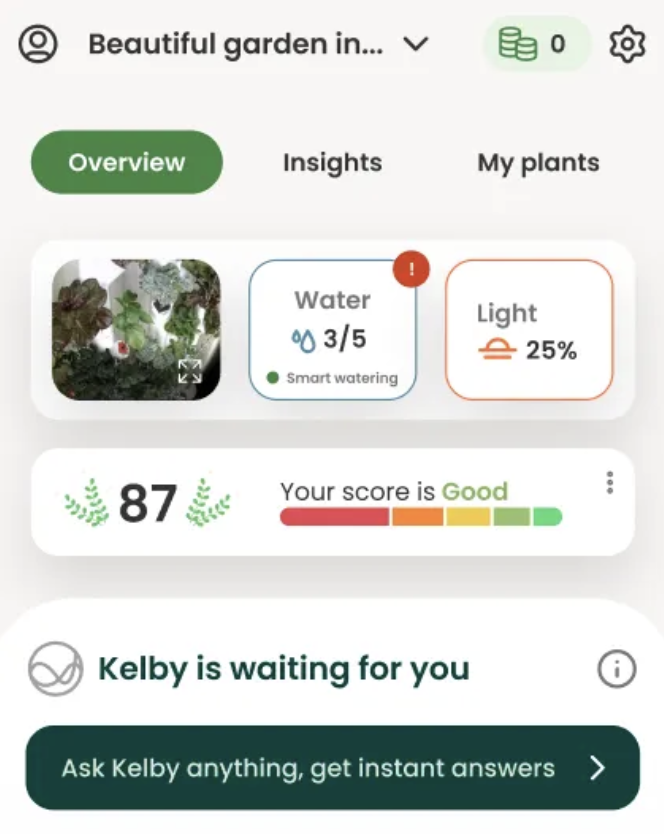Open the Water 3/5 card
Image resolution: width=664 pixels, height=834 pixels.
point(333,330)
